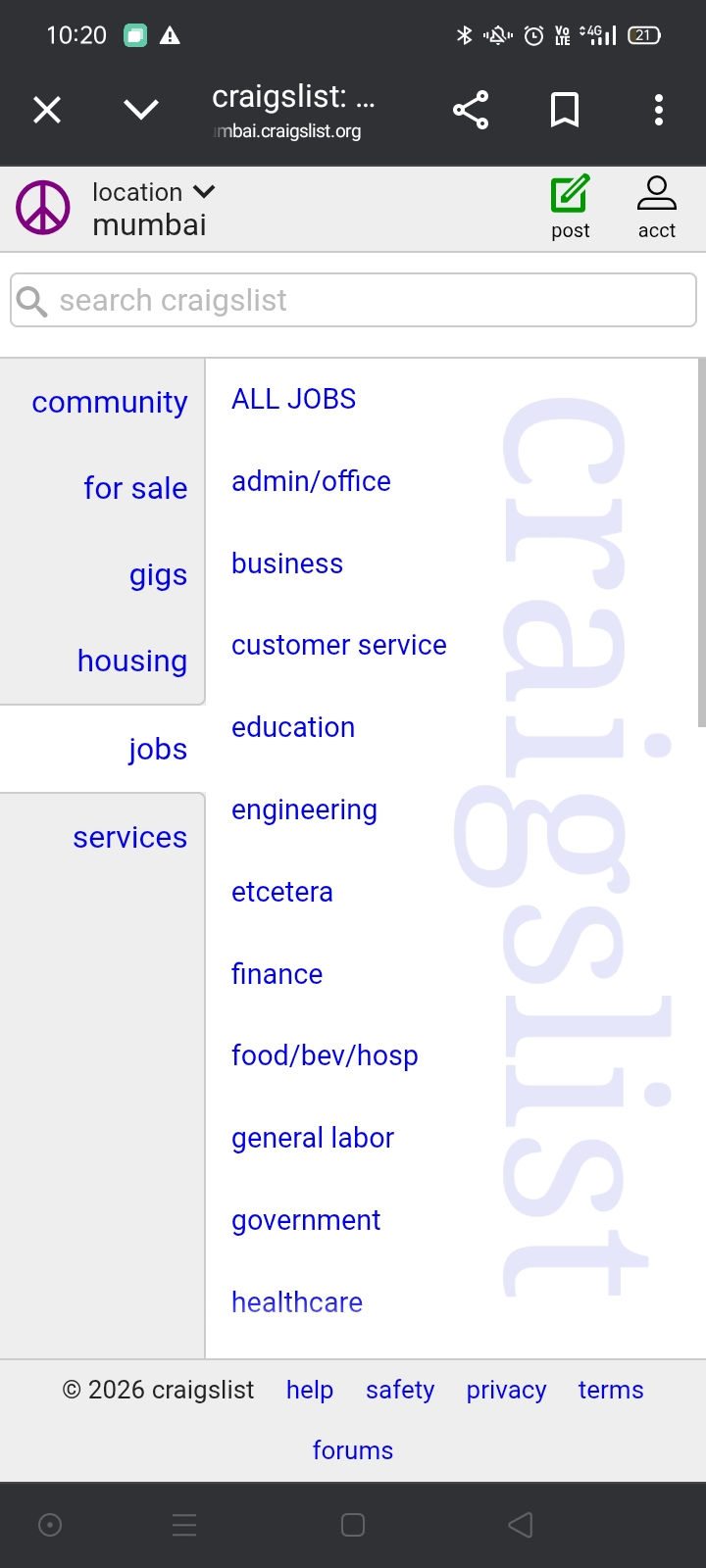Click the magnifying glass search icon

(31, 300)
